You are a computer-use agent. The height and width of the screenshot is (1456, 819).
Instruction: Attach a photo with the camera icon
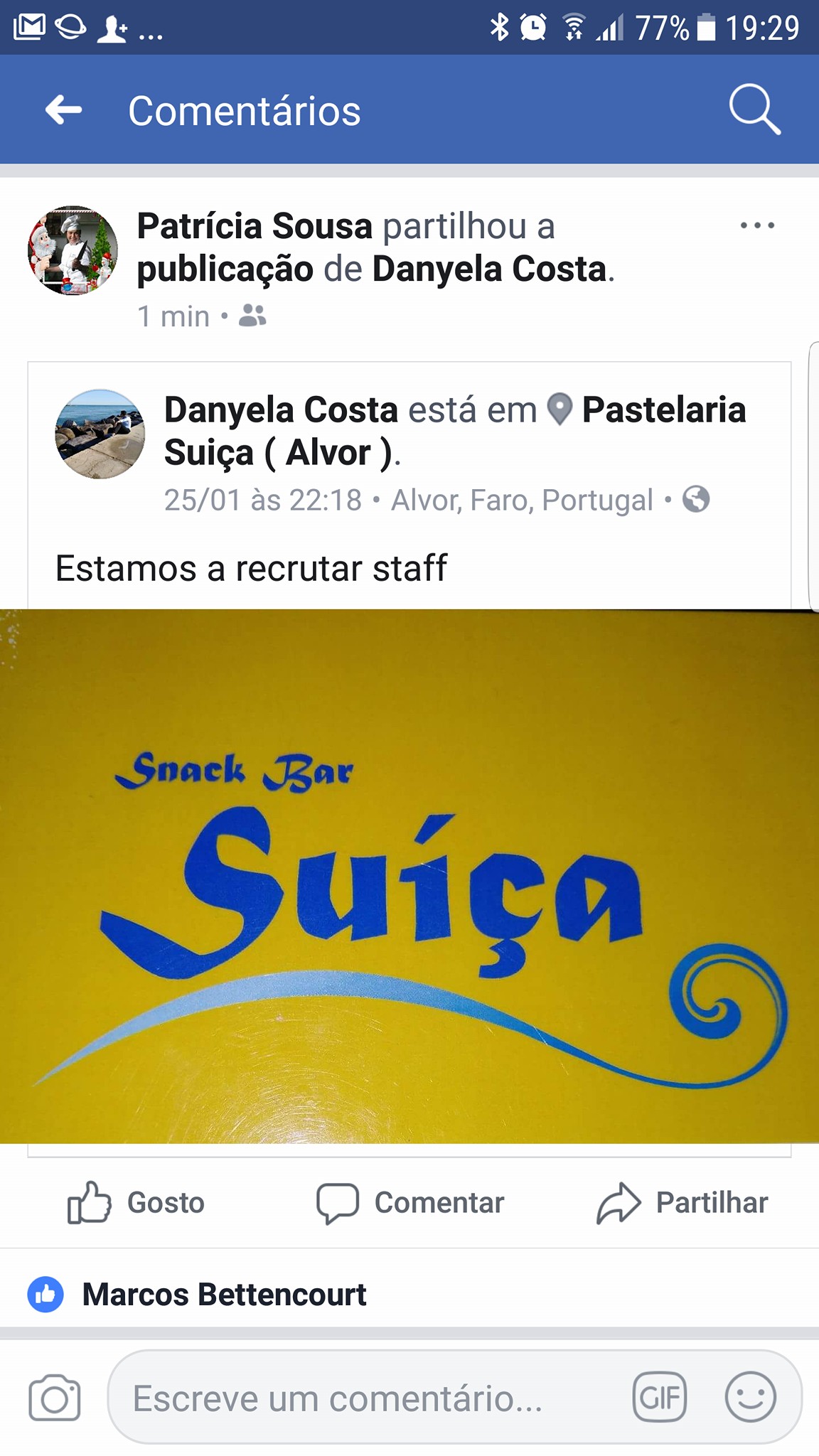(55, 1398)
